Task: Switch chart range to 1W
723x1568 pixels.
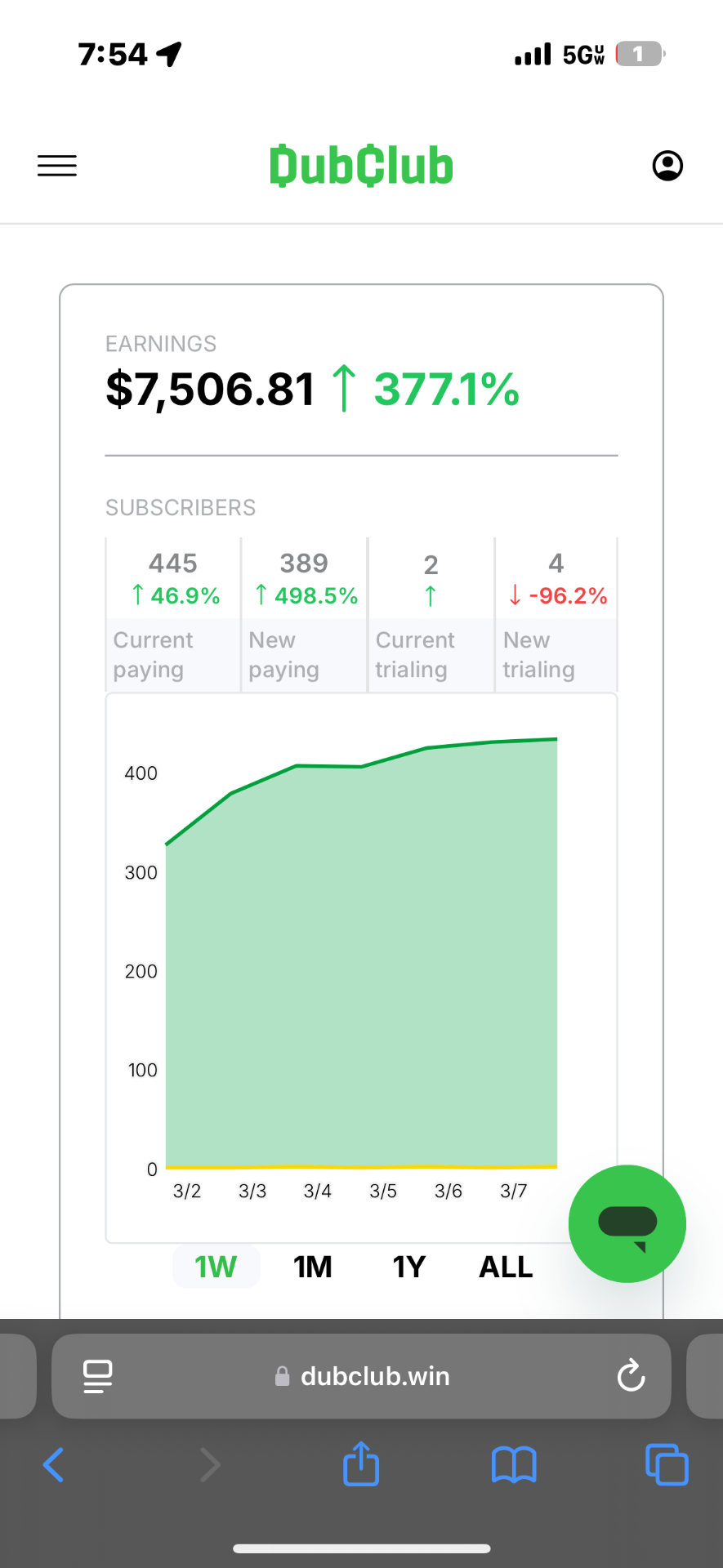Action: pyautogui.click(x=216, y=1267)
